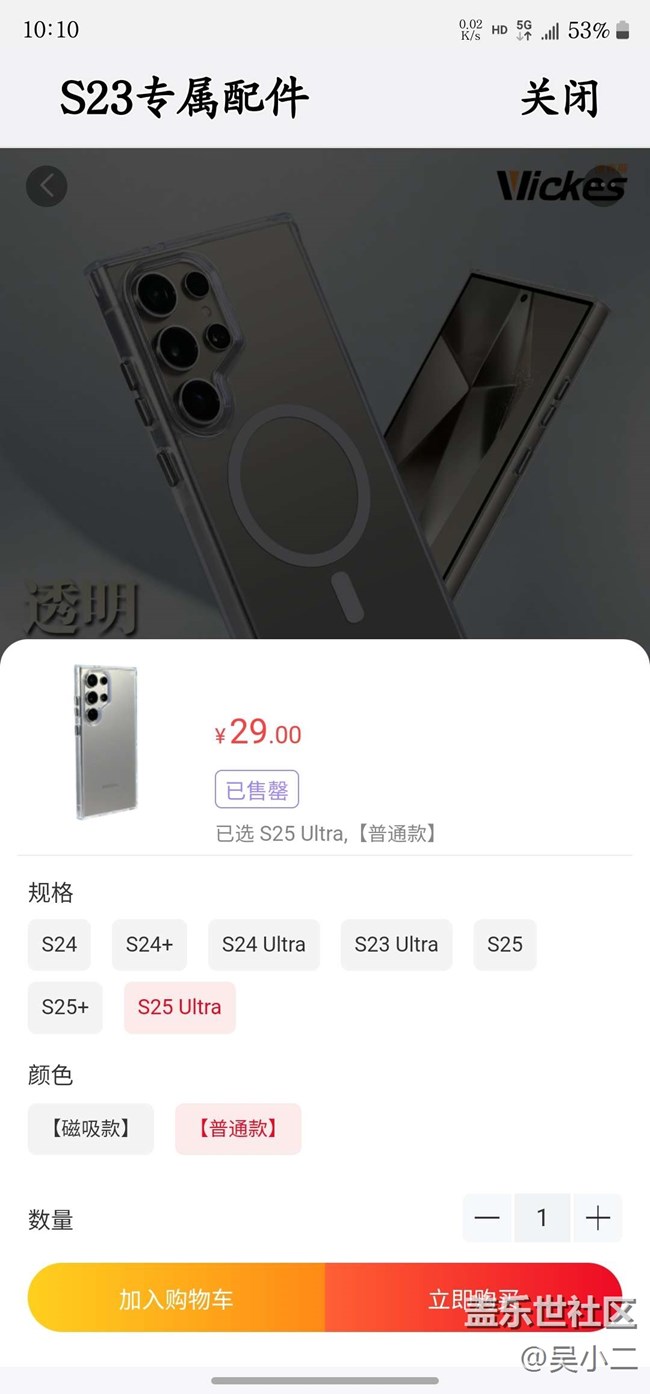Screen dimensions: 650x1394
Task: Decrease quantity with the minus button
Action: click(487, 1218)
